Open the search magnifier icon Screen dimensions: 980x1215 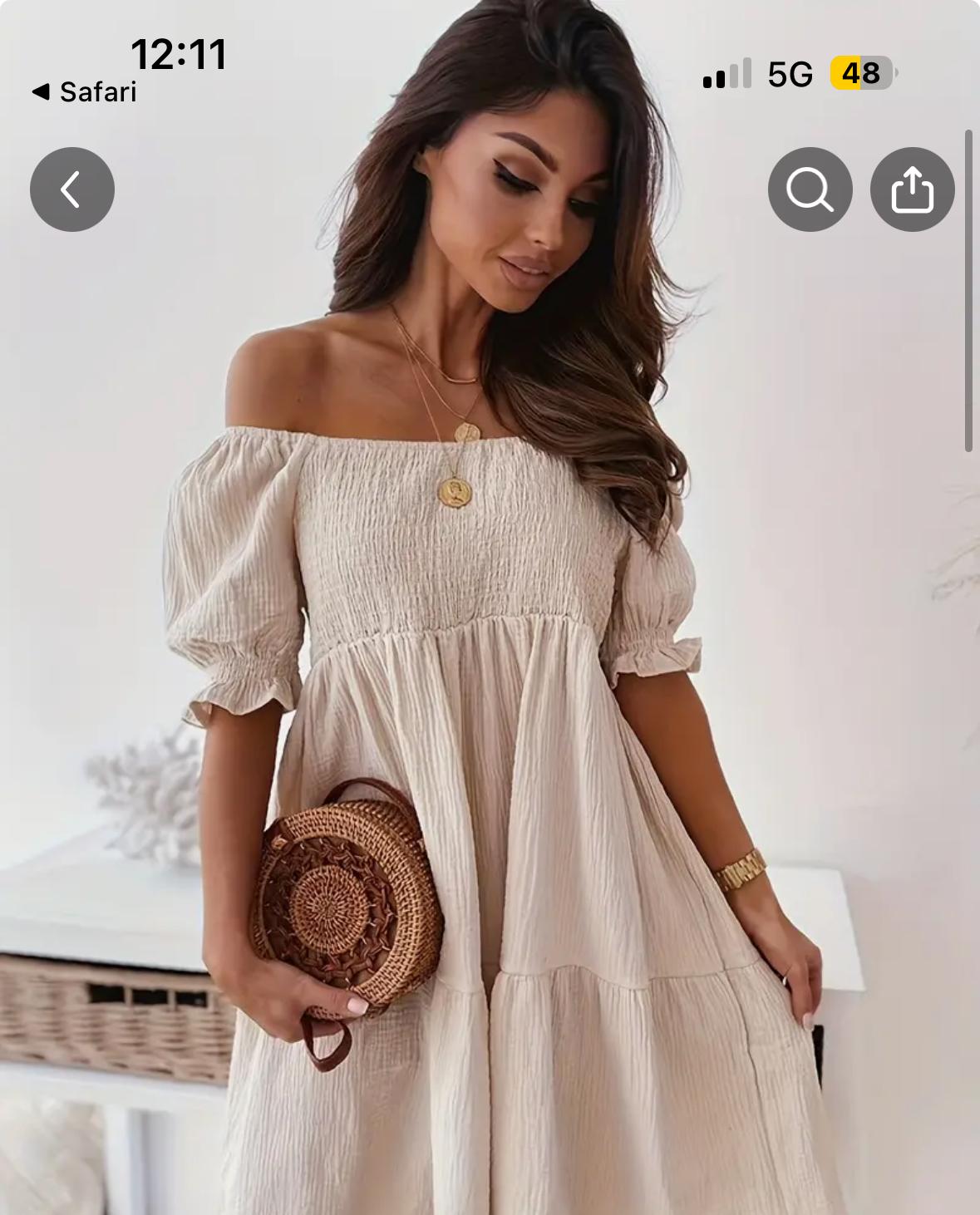pyautogui.click(x=810, y=189)
